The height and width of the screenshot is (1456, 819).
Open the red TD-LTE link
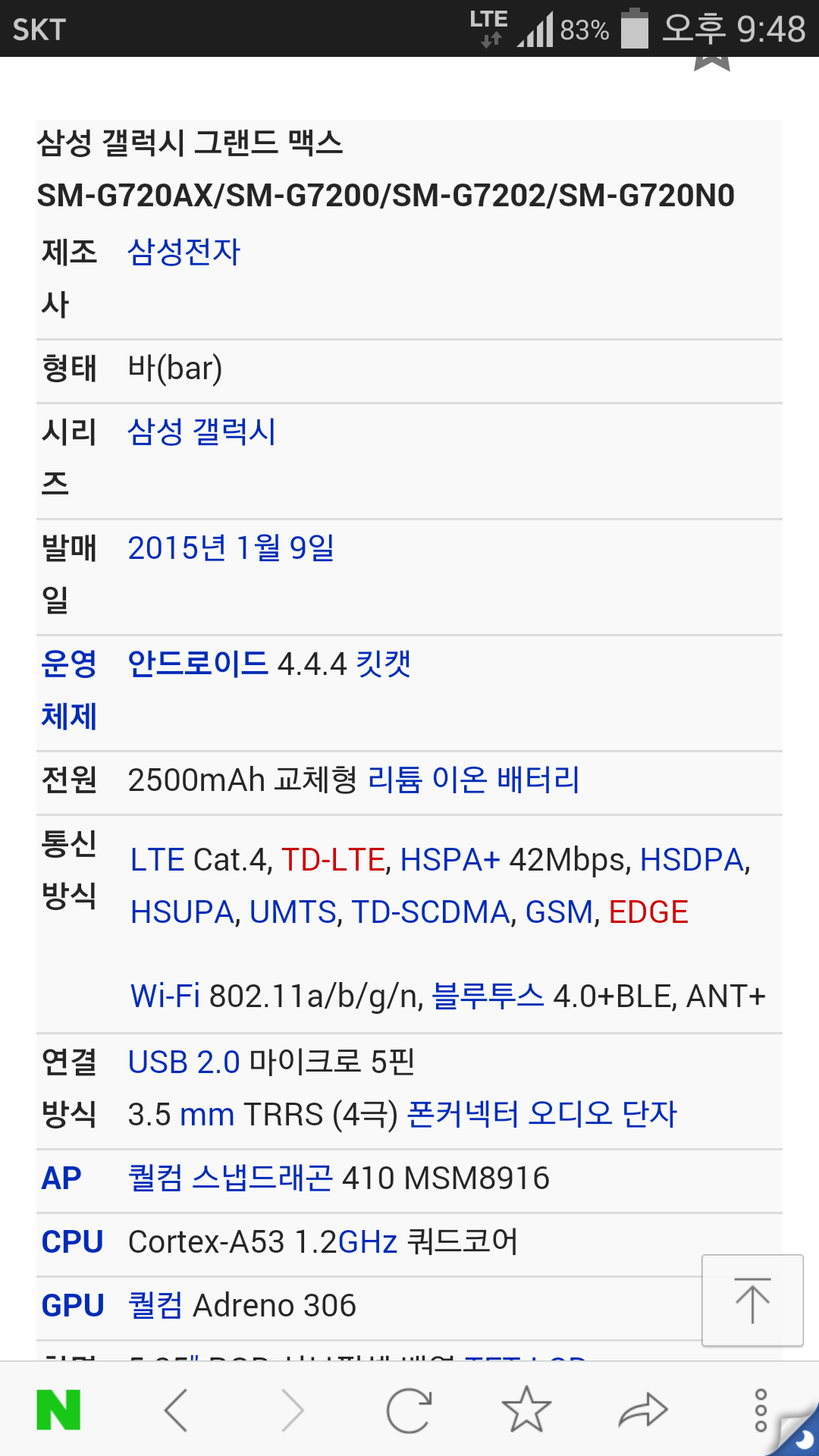(x=334, y=860)
